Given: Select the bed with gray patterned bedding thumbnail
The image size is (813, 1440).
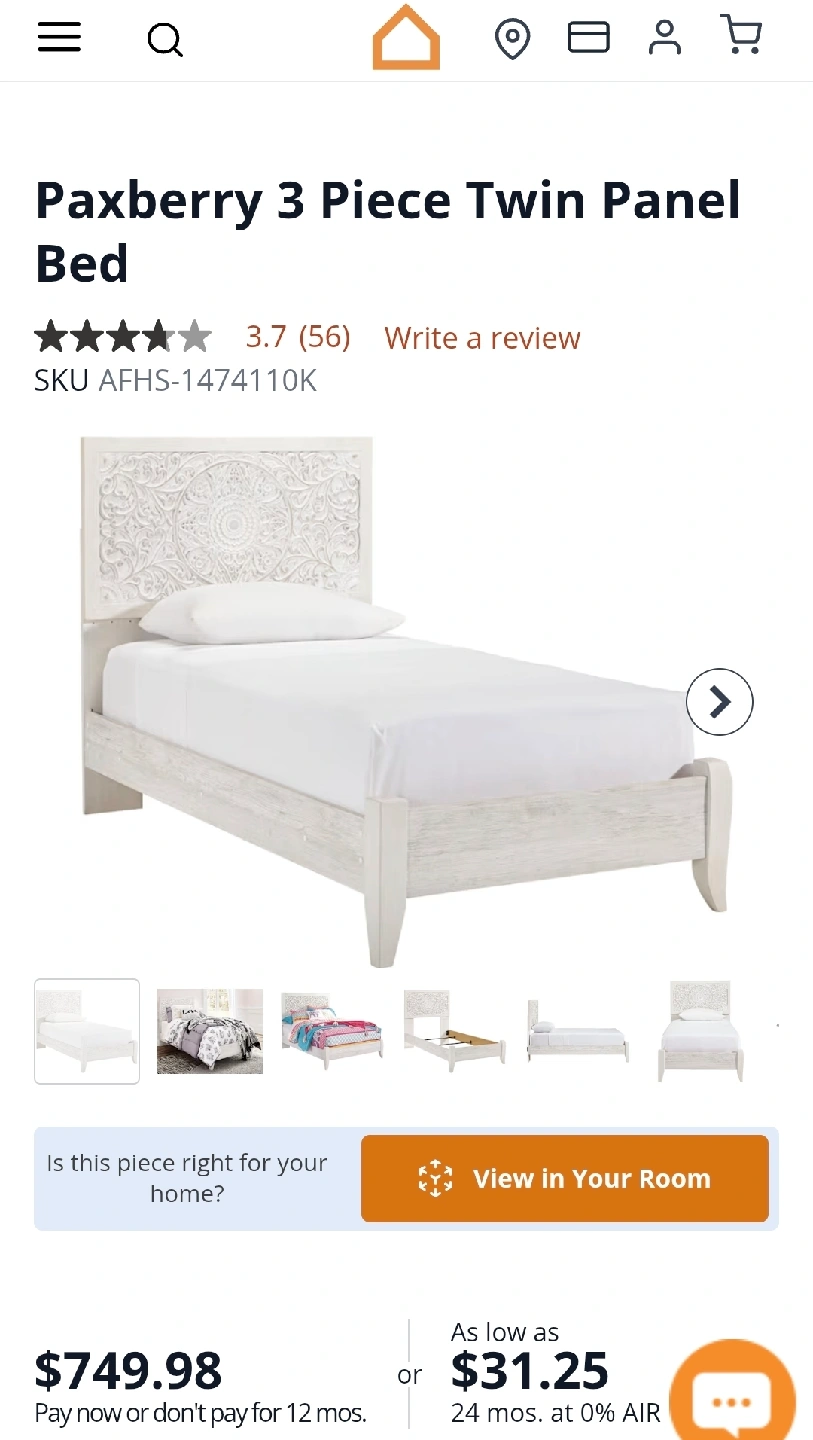Looking at the screenshot, I should 210,1031.
